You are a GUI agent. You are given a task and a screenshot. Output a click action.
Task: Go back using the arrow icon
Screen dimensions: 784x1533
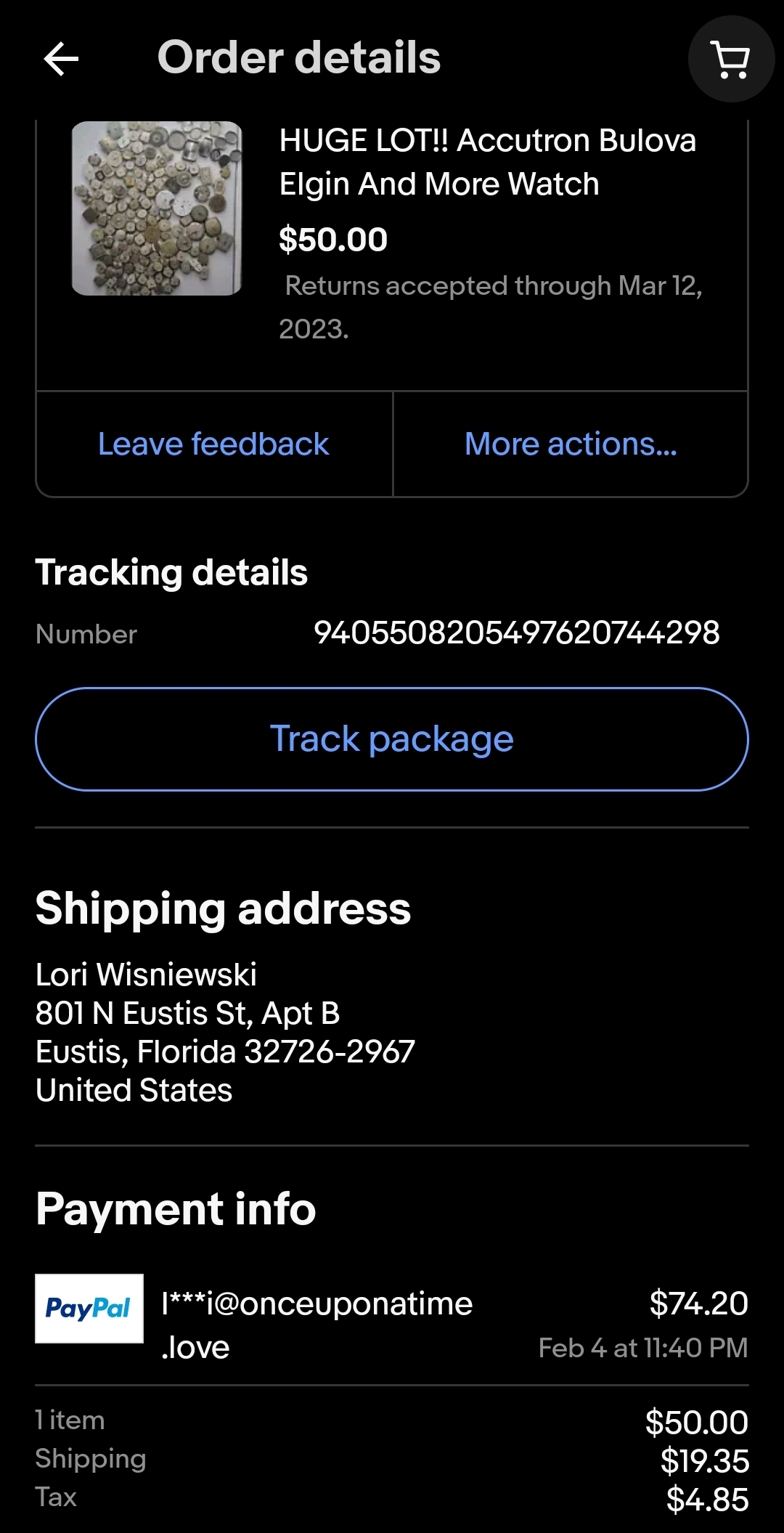click(61, 59)
